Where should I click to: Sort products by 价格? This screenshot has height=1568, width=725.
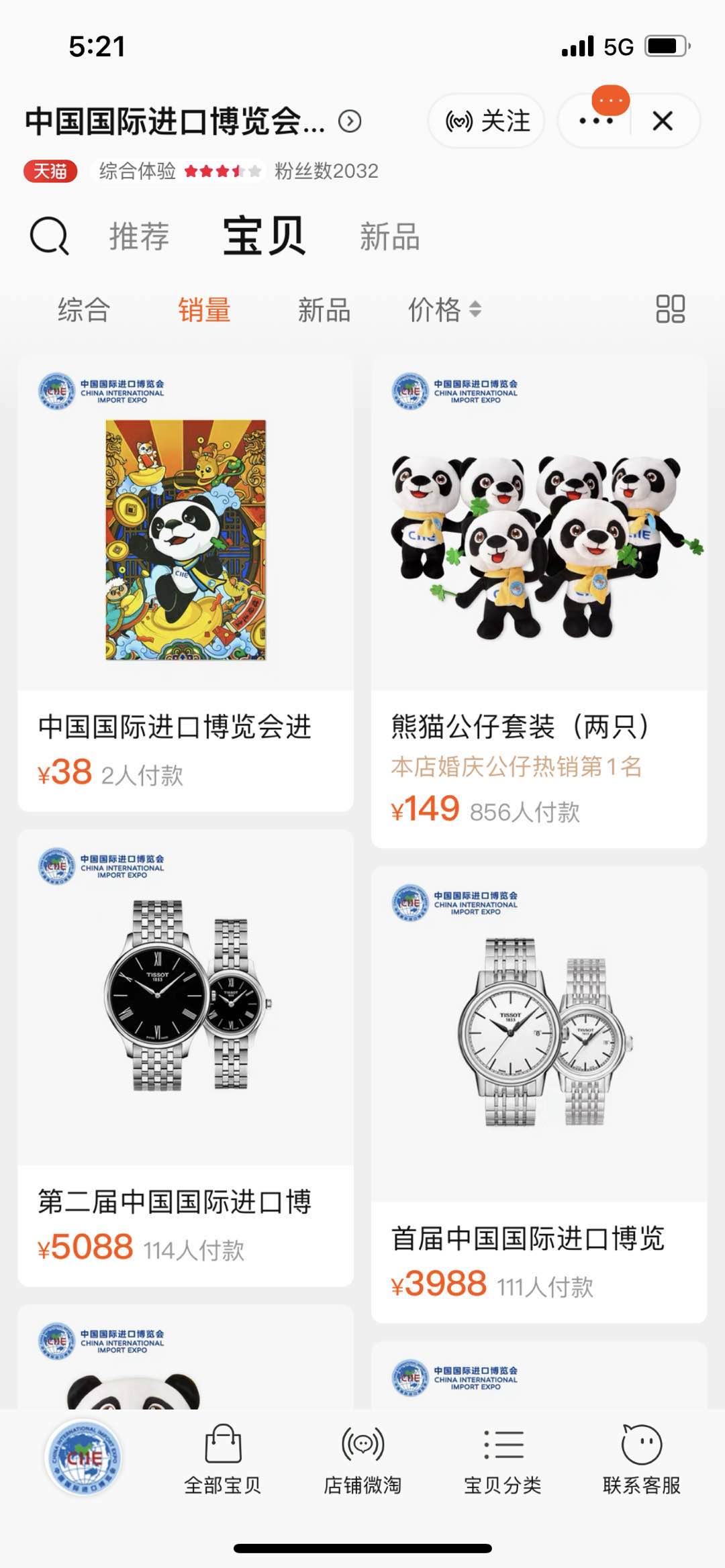coord(444,310)
